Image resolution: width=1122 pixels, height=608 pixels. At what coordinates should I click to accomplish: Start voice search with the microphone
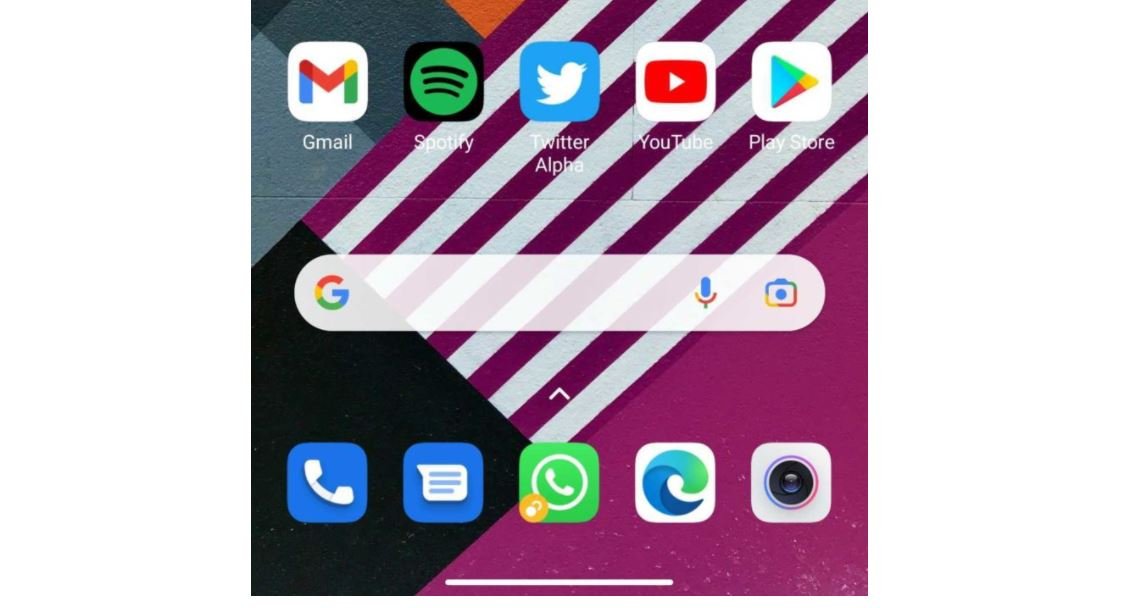pos(706,293)
